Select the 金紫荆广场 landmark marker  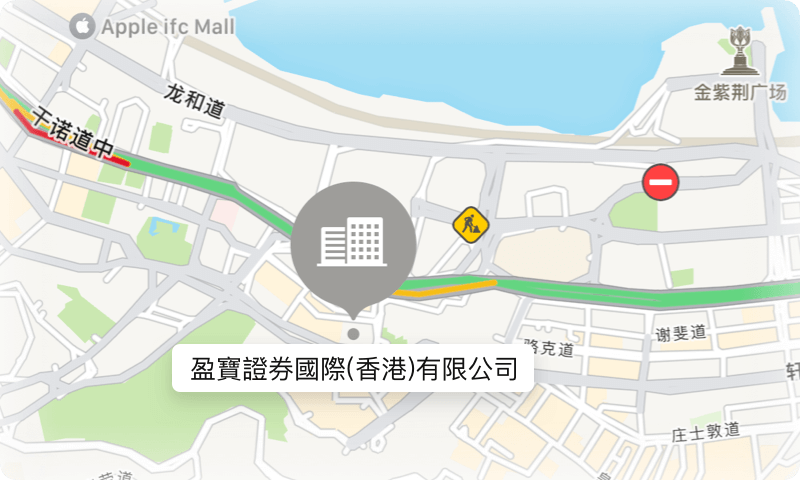[x=741, y=52]
